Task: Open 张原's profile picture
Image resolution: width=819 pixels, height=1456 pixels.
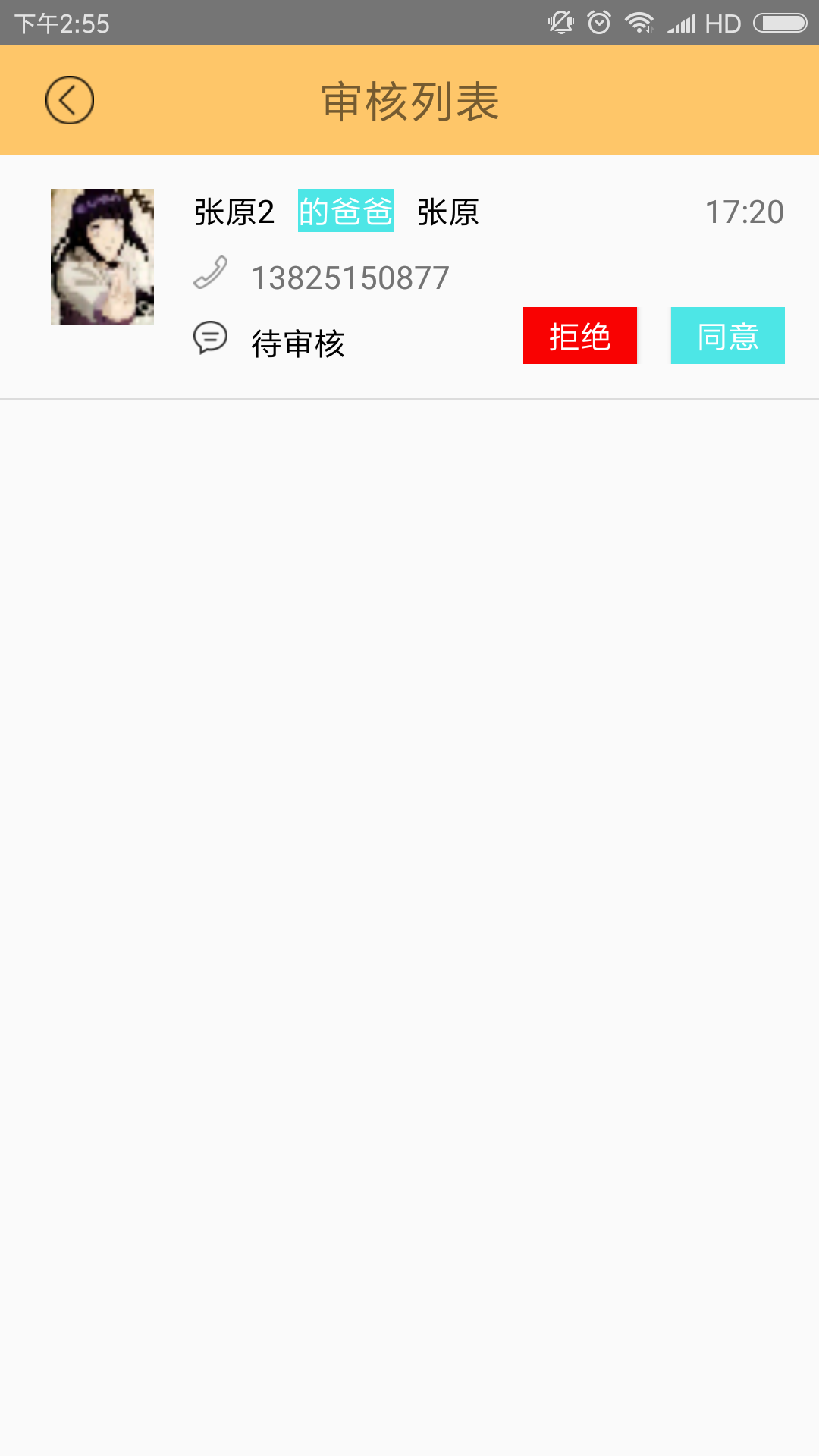Action: (102, 257)
